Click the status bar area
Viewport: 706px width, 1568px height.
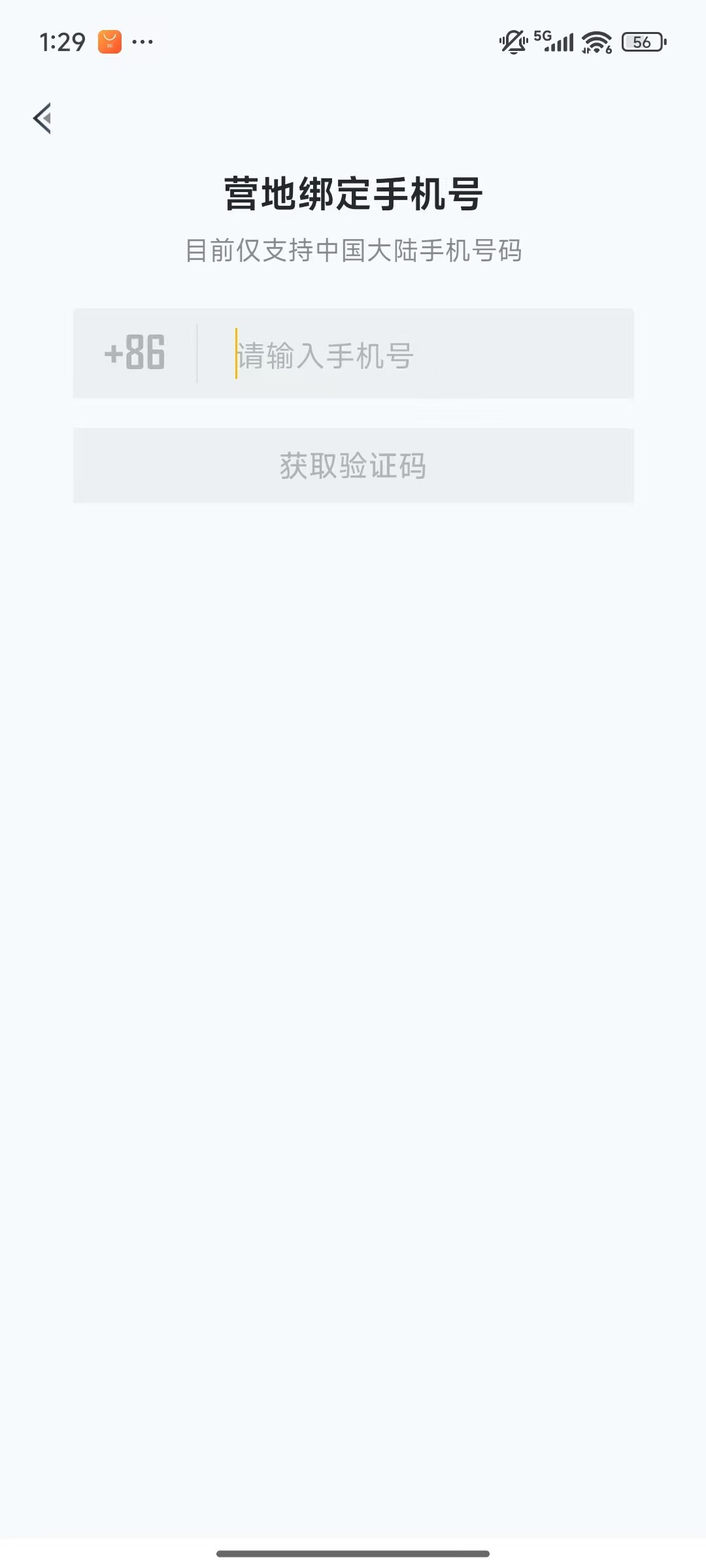click(x=353, y=41)
